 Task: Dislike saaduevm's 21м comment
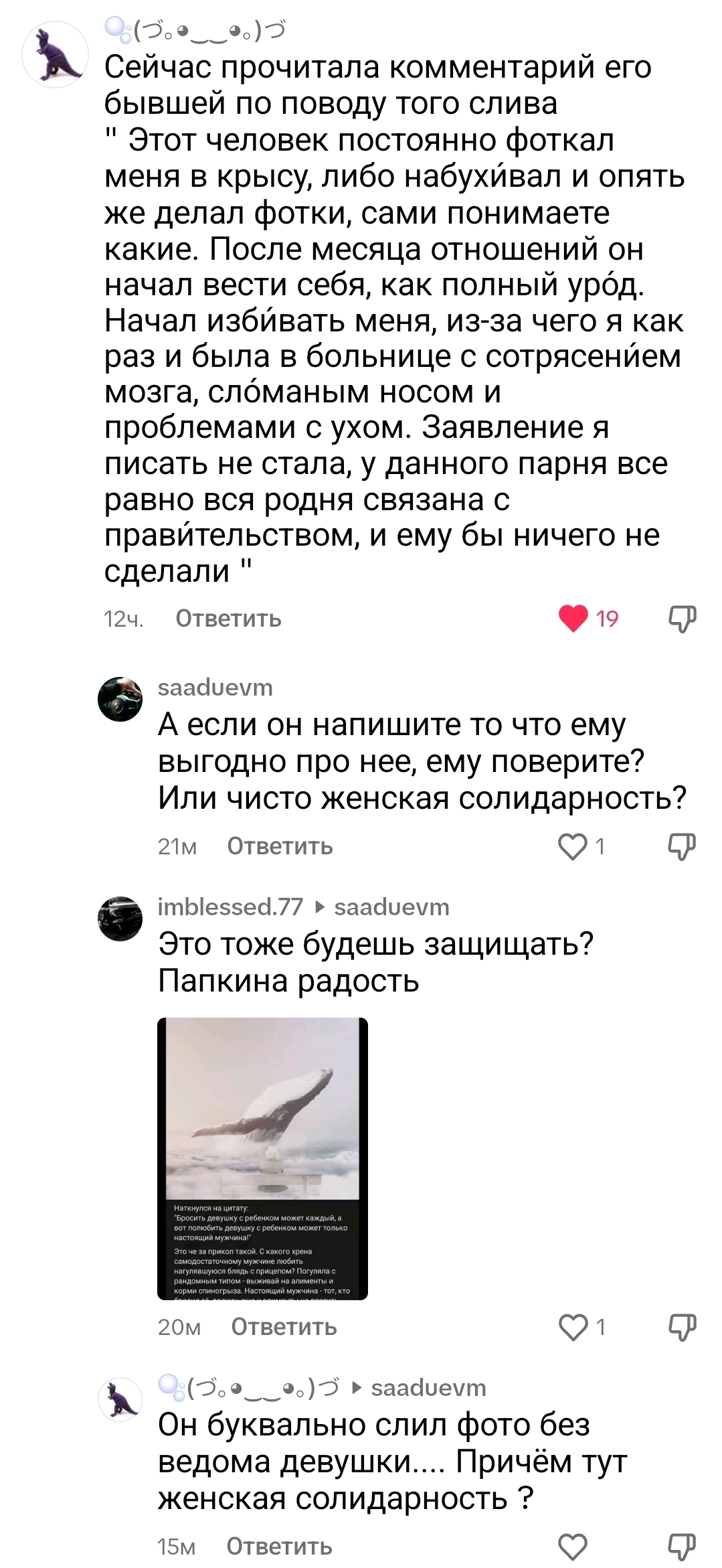pos(683,847)
